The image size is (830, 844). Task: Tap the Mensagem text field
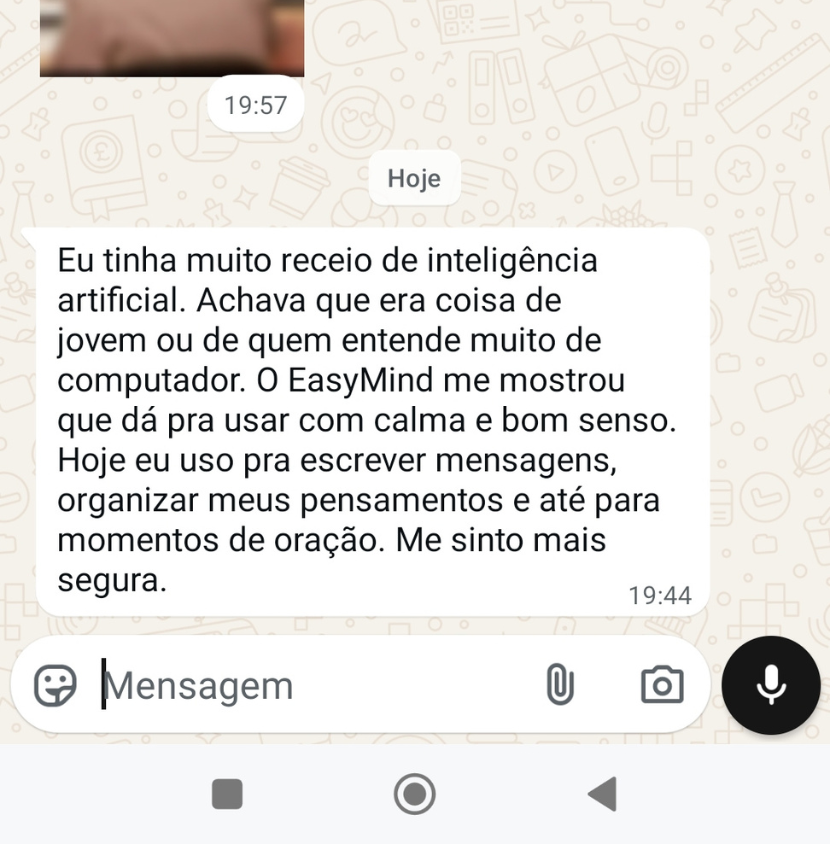point(300,686)
